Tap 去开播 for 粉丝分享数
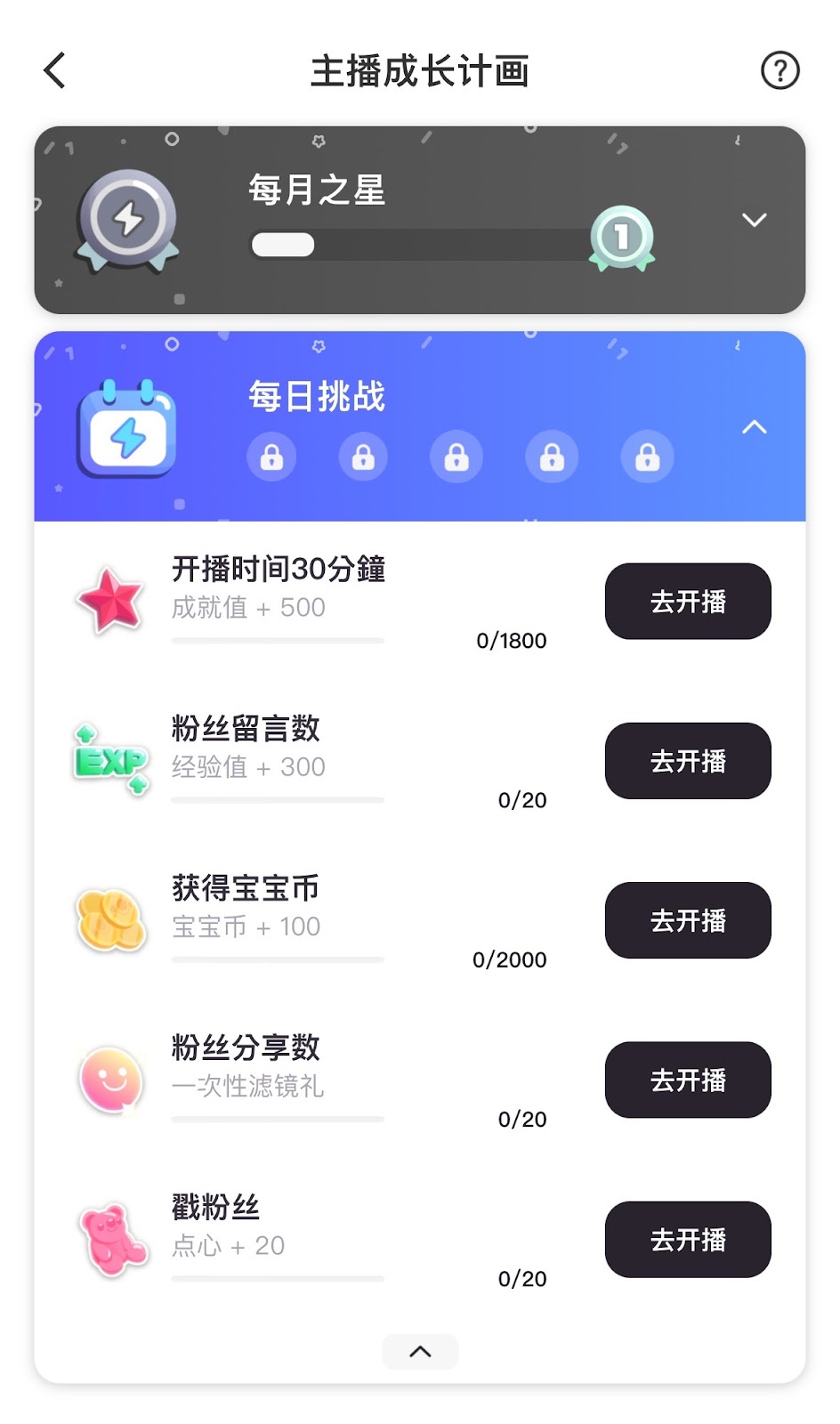This screenshot has height=1424, width=840. 687,1080
